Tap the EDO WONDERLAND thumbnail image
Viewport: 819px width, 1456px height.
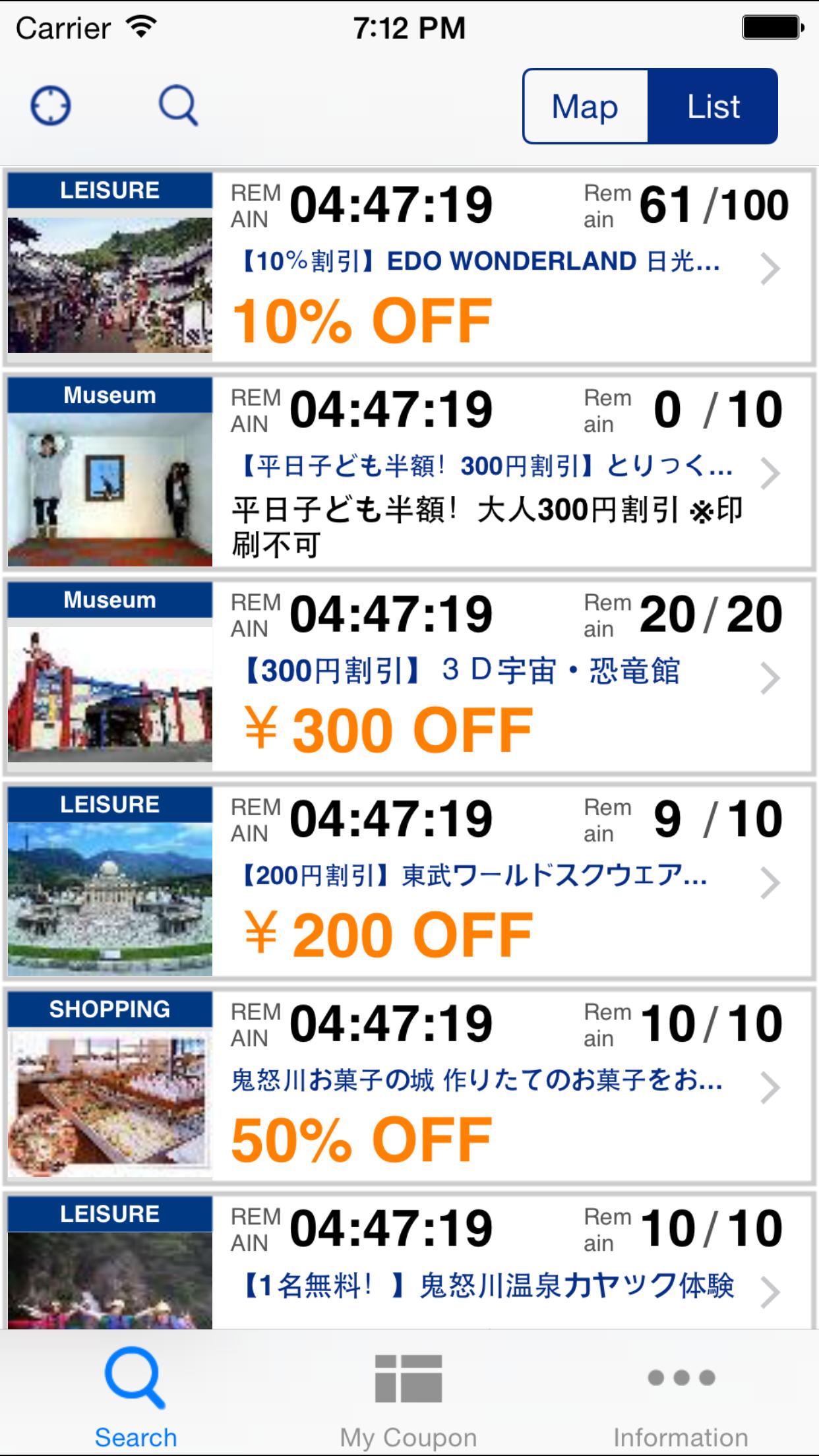[109, 284]
